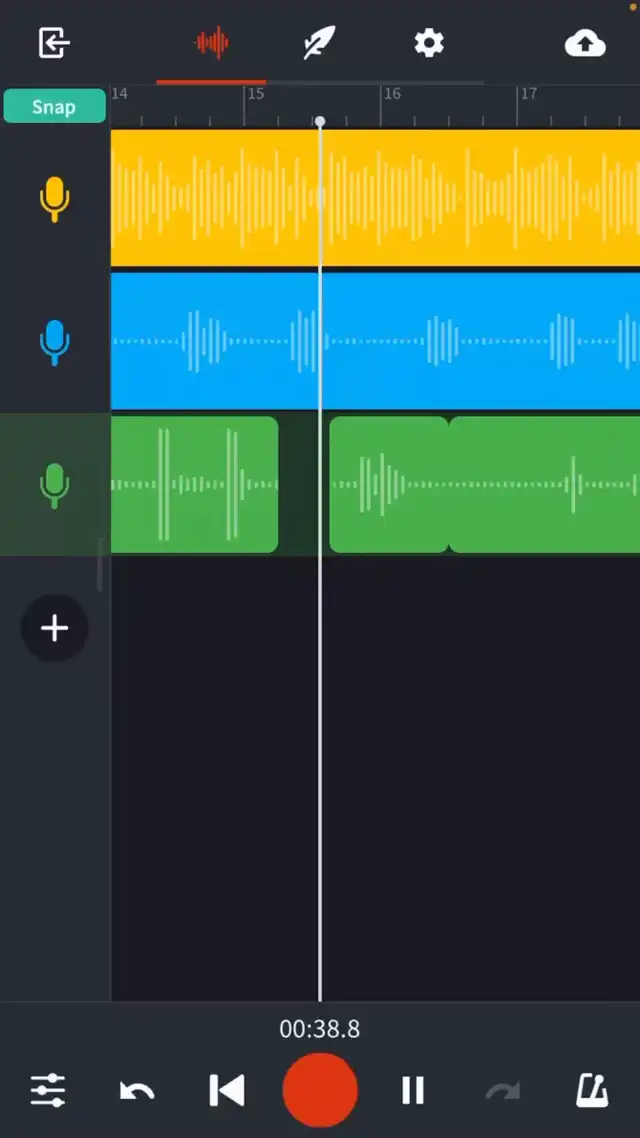Undo the last action

tap(137, 1089)
